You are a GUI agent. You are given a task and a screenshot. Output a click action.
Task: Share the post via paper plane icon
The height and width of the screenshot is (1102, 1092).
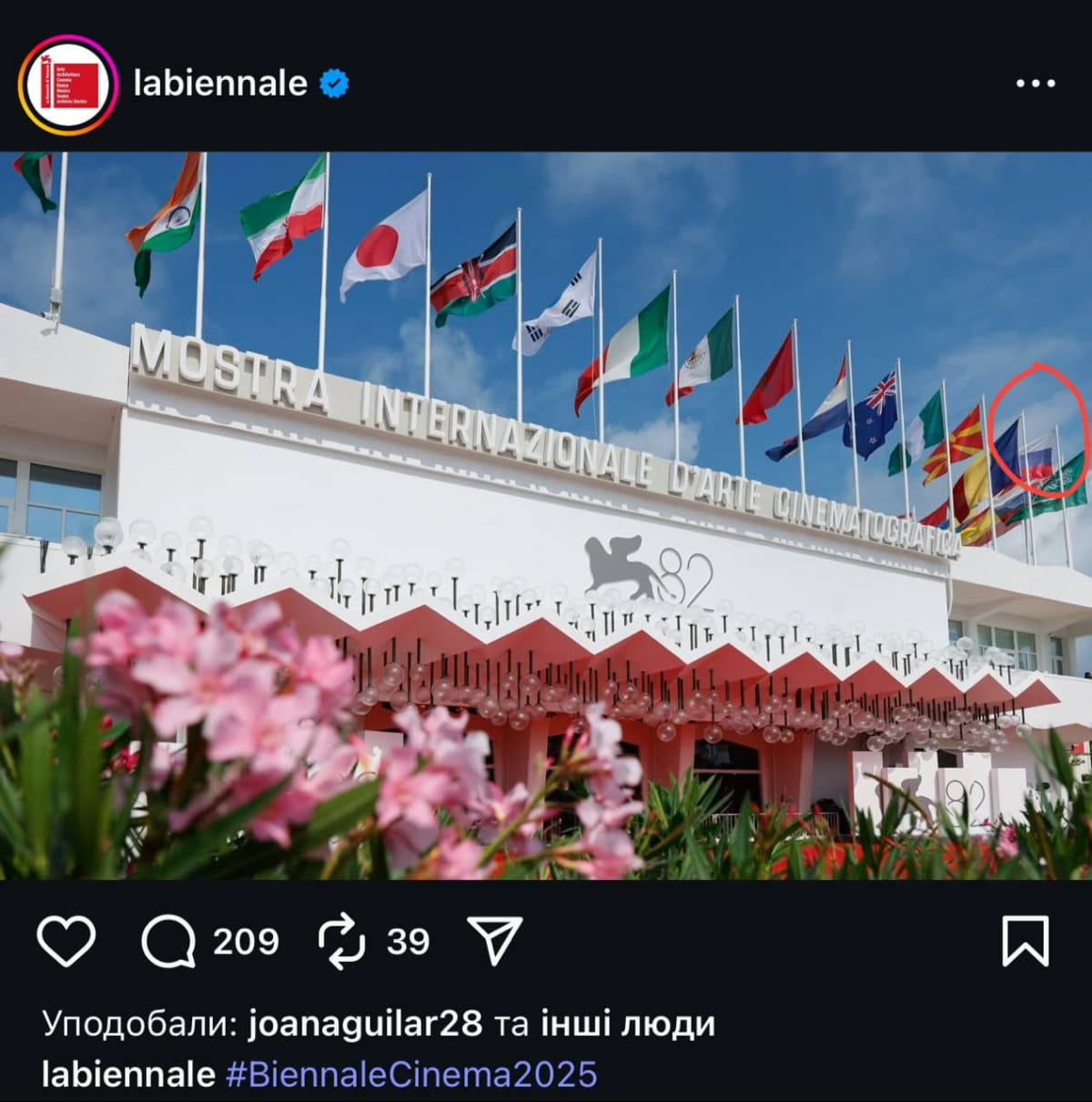point(494,941)
